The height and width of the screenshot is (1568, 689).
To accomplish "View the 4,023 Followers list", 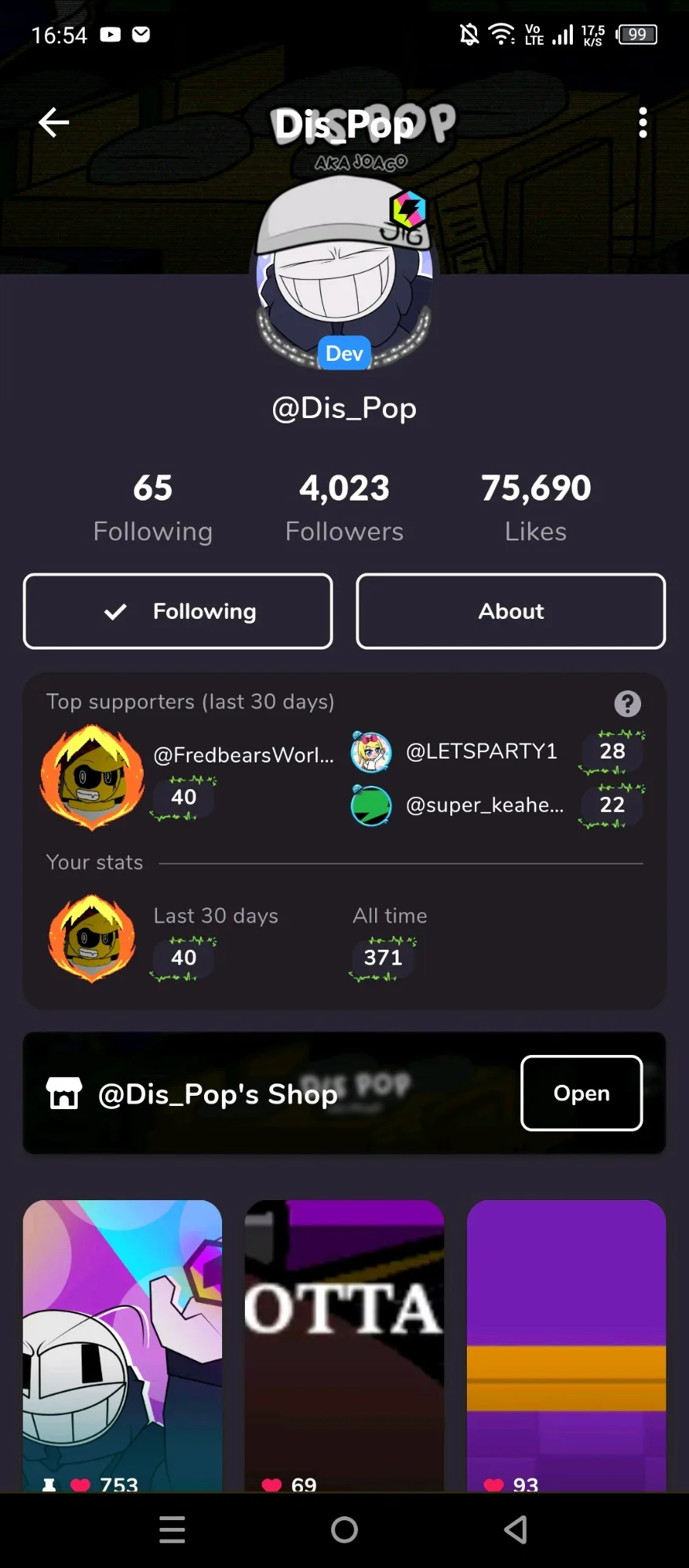I will pos(344,508).
